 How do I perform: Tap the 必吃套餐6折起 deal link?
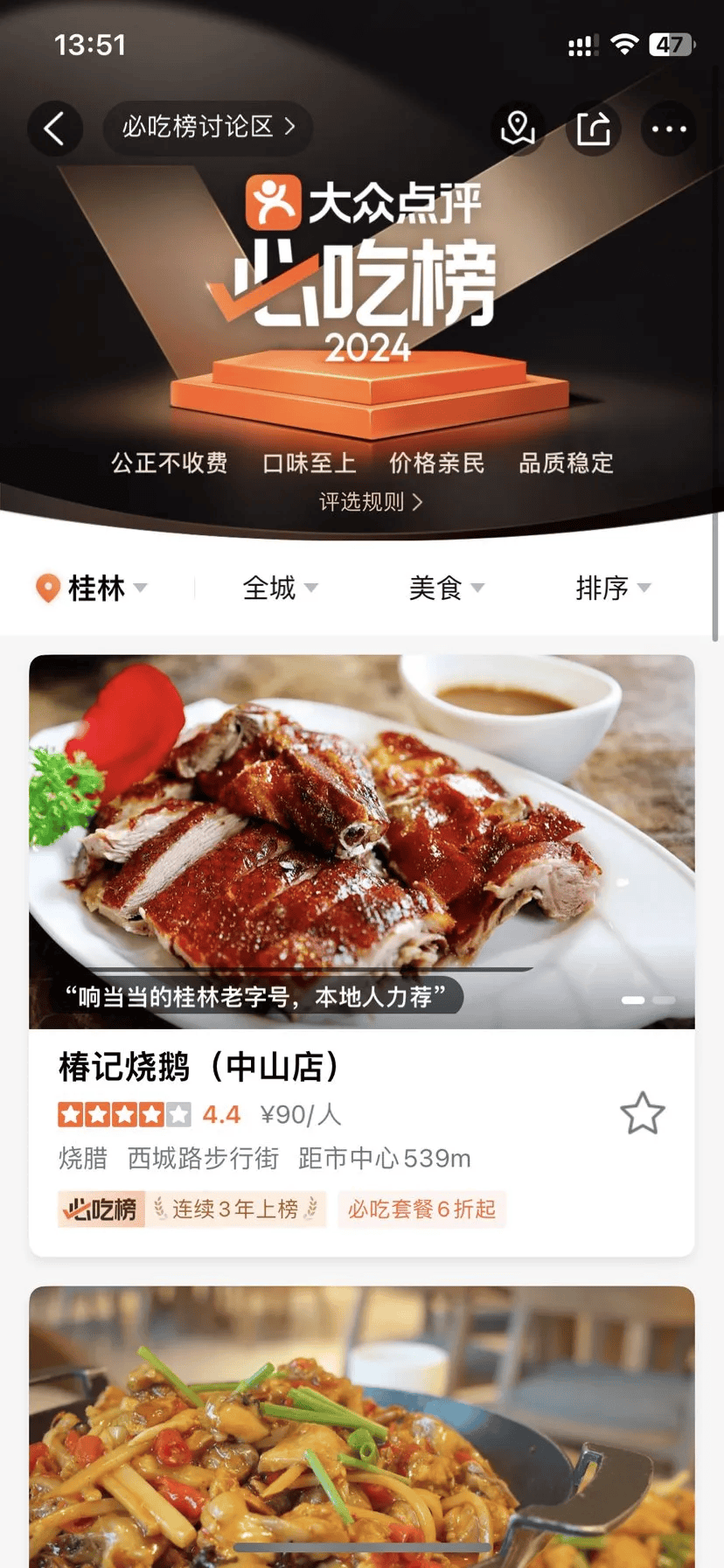(421, 1209)
